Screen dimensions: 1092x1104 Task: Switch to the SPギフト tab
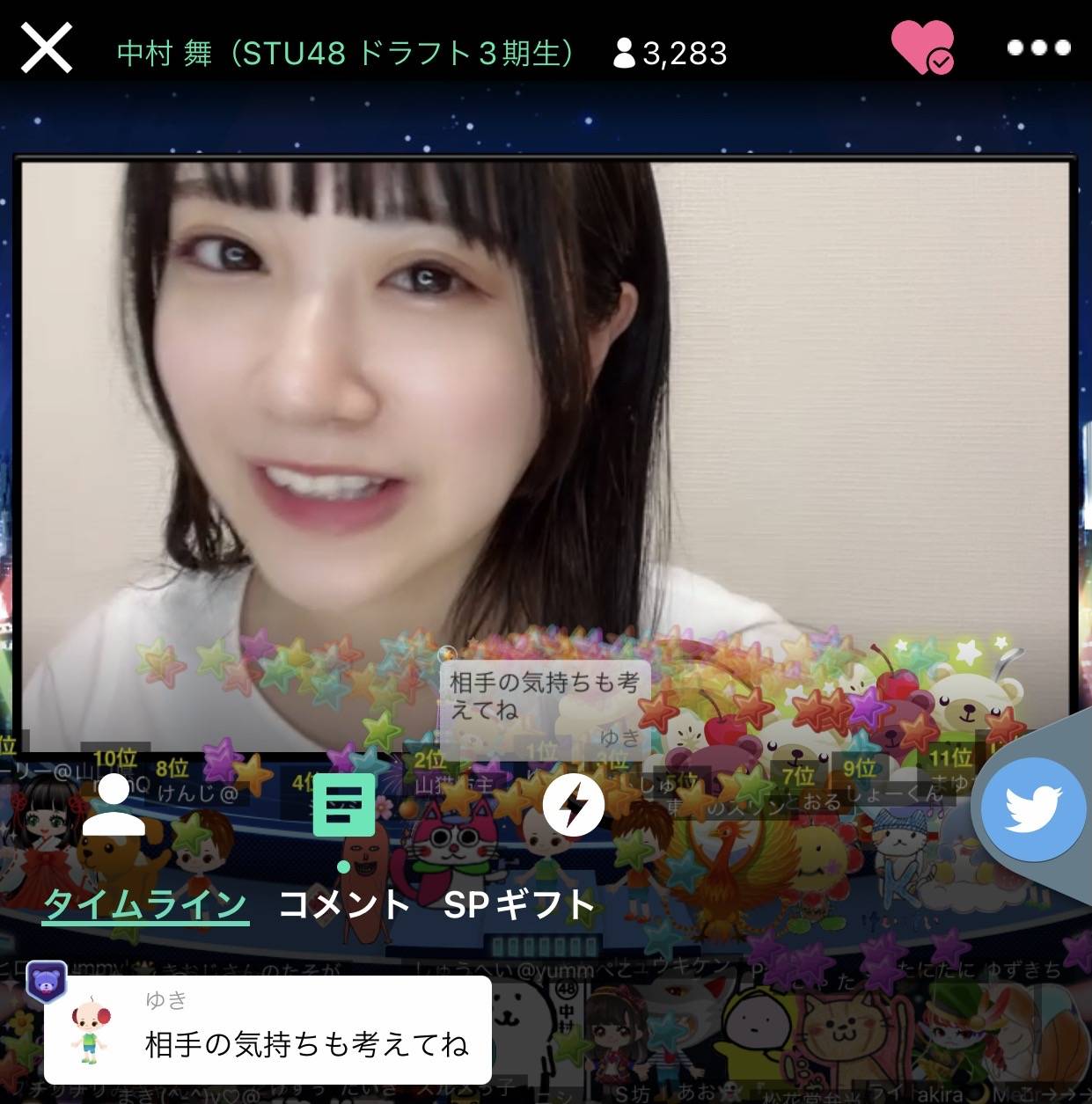[x=519, y=904]
